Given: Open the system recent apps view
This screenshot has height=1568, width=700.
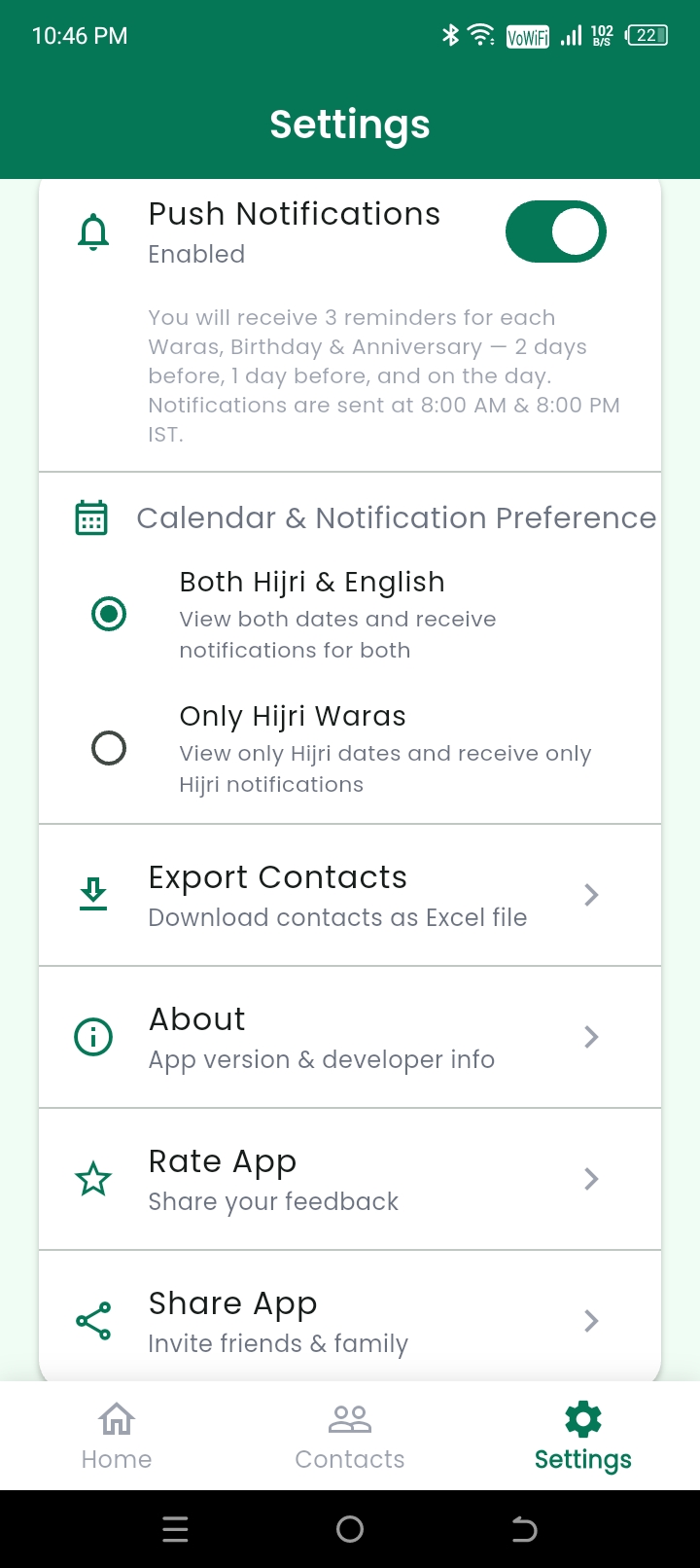Looking at the screenshot, I should coord(175,1530).
